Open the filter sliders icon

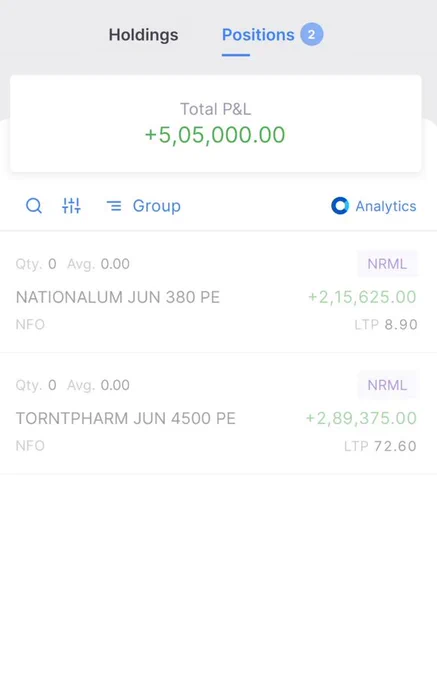(x=71, y=206)
